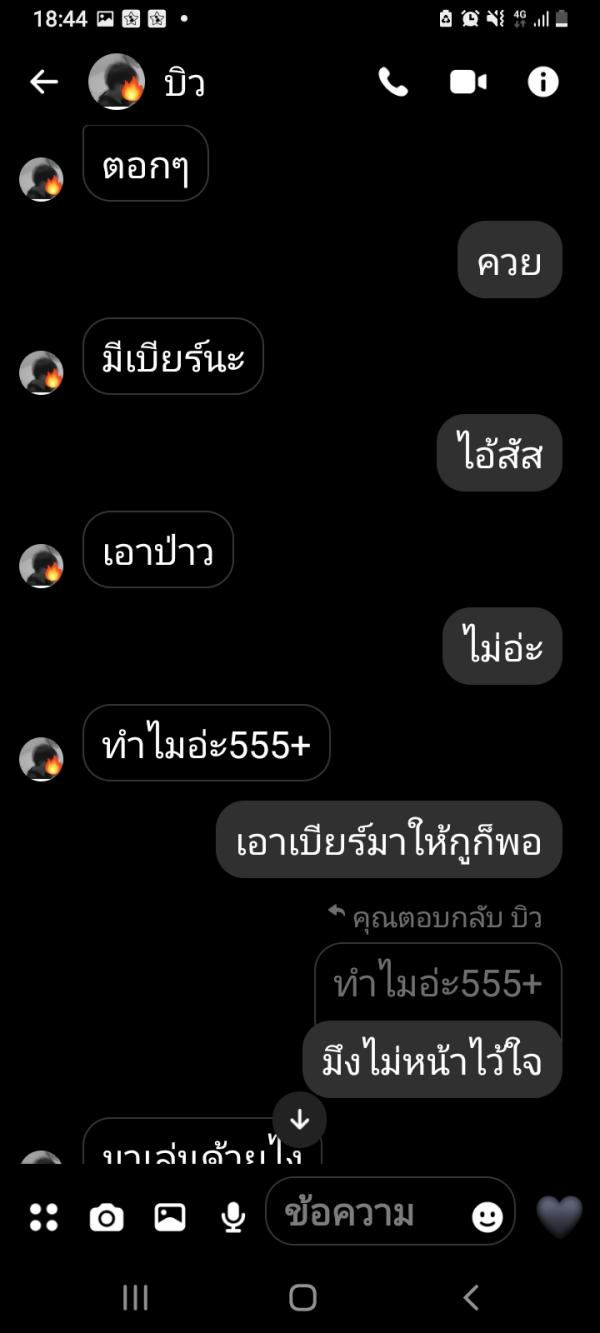Open recent apps from navigation bar

point(135,1297)
